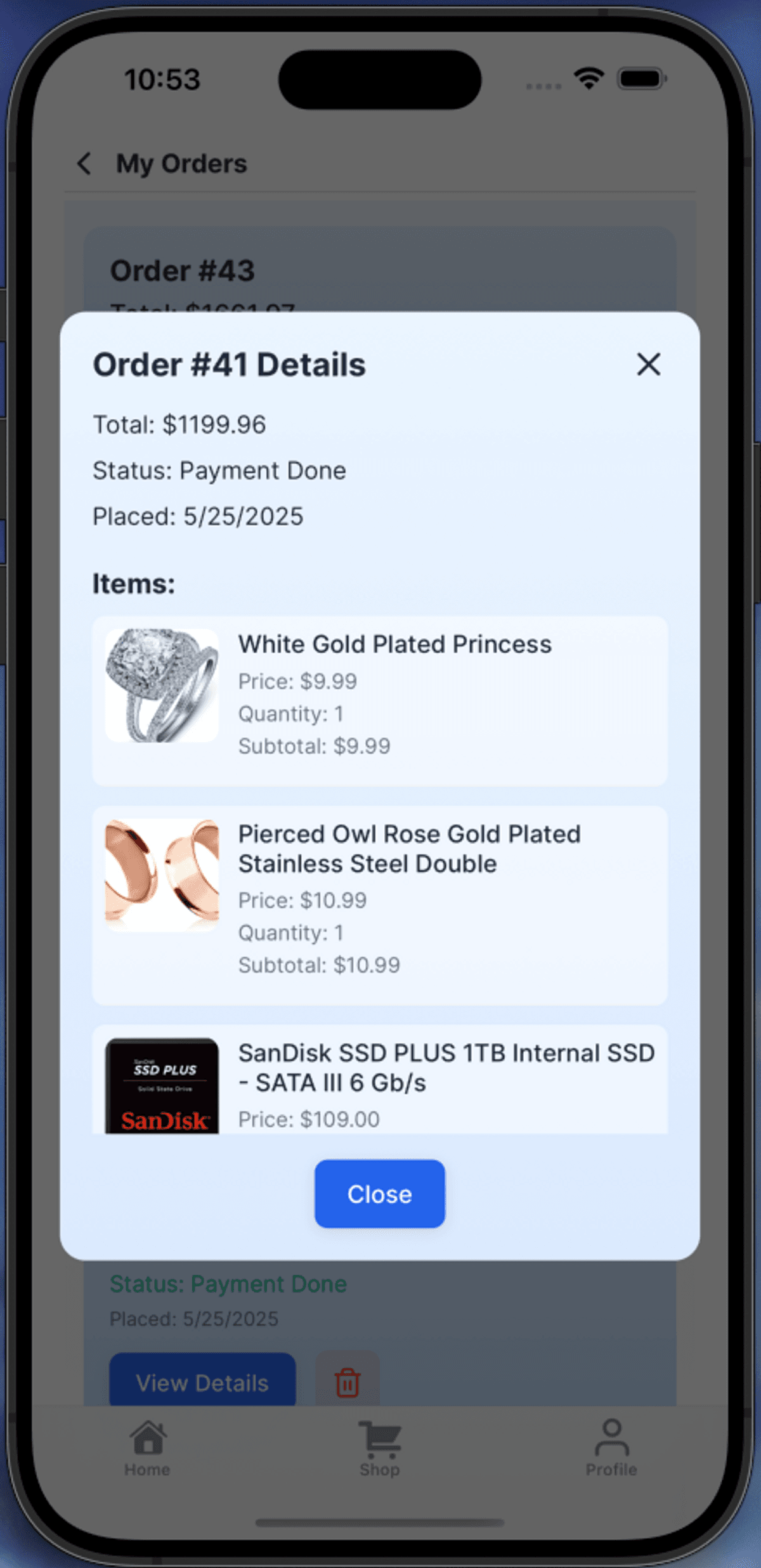The height and width of the screenshot is (1568, 761).
Task: Dismiss the Order #41 Details dialog with X
Action: point(648,365)
